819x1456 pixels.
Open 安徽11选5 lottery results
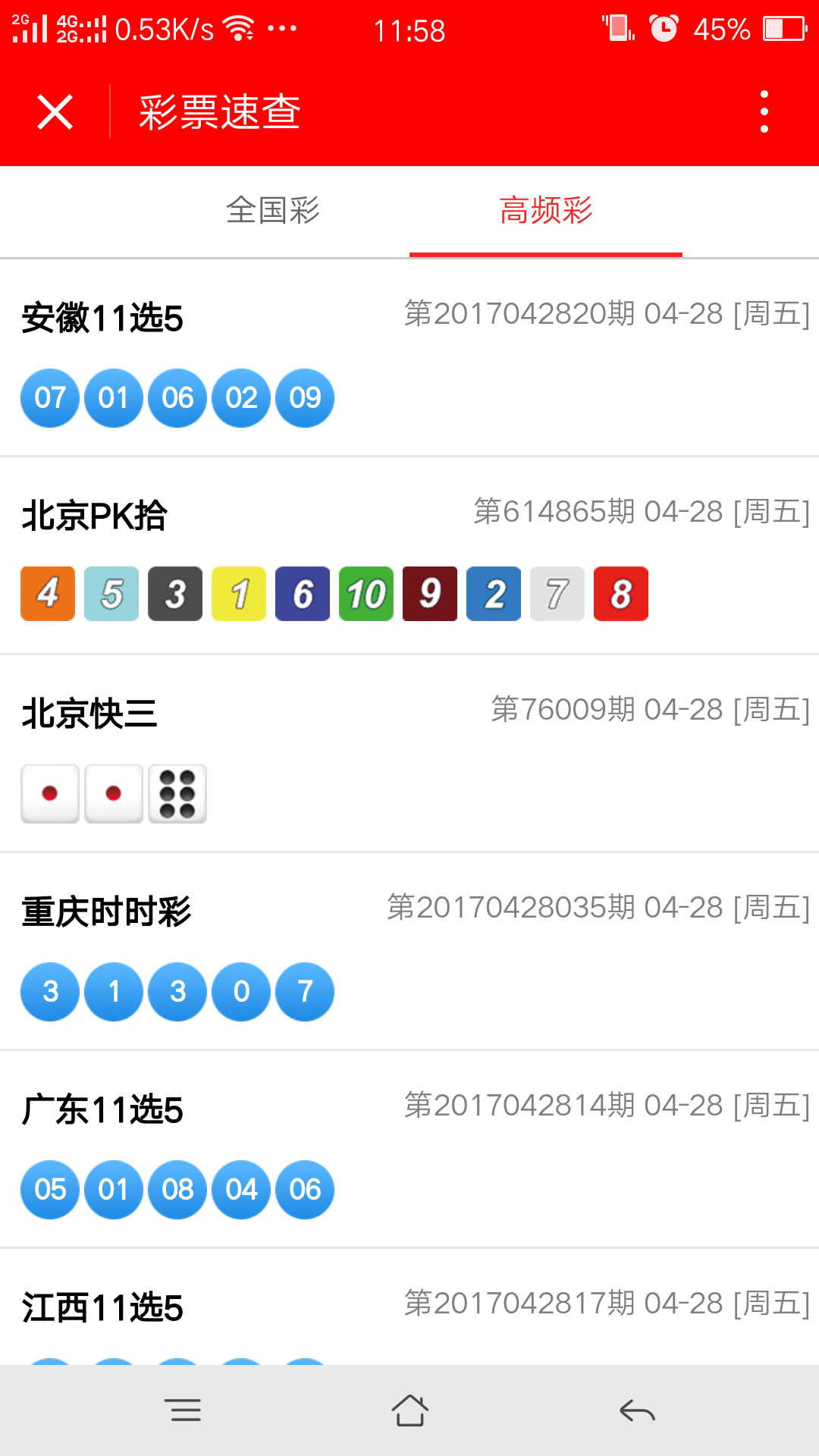(x=409, y=358)
